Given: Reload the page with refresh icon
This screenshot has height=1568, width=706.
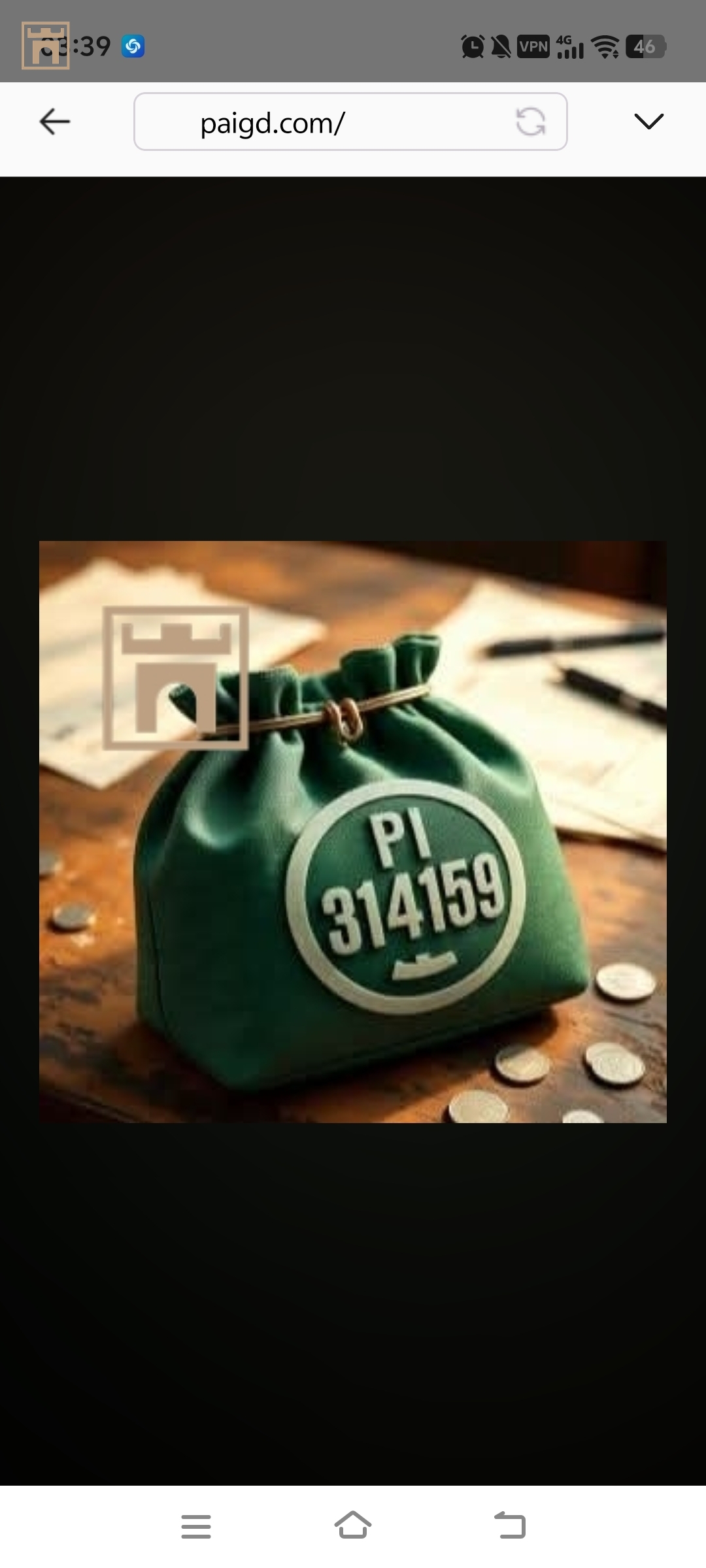Looking at the screenshot, I should coord(530,122).
